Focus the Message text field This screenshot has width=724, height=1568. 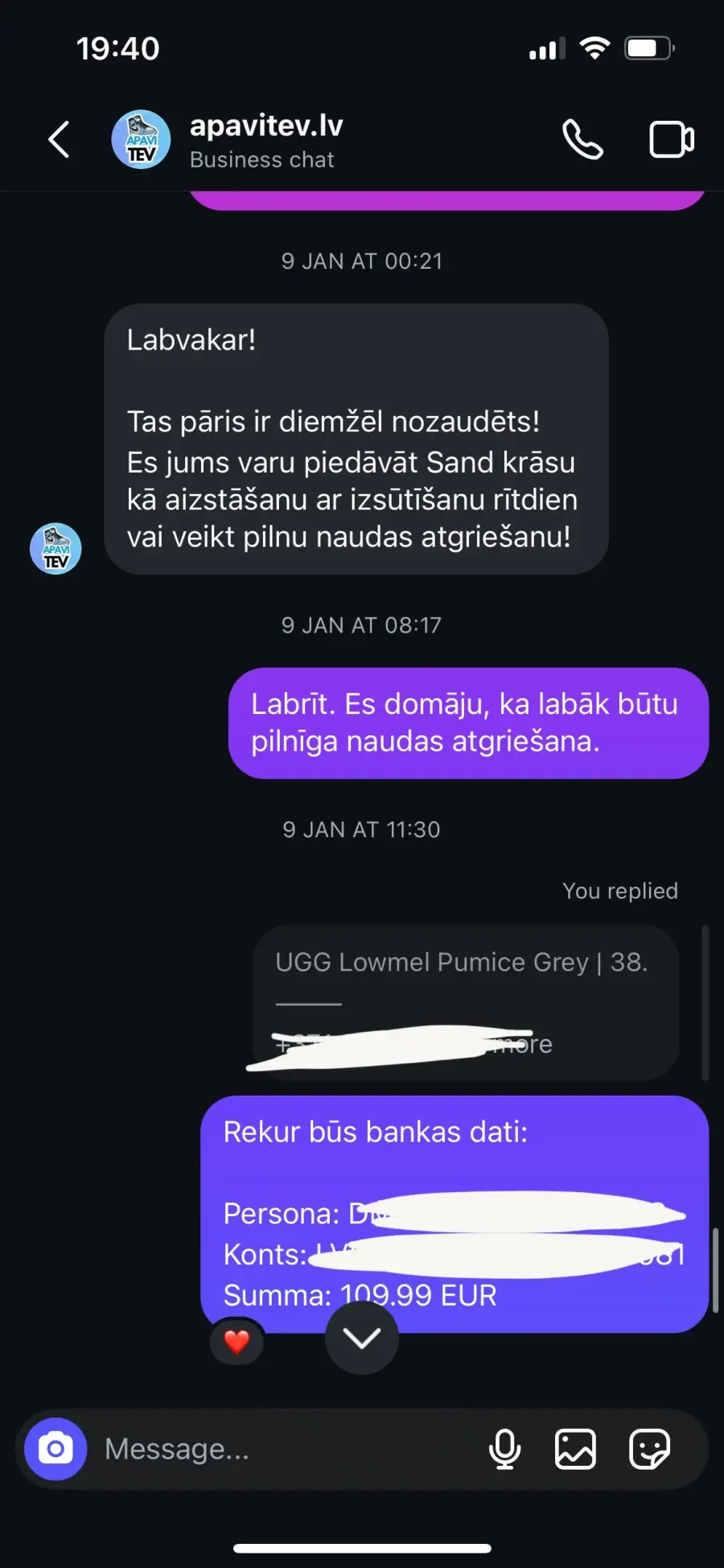282,1449
